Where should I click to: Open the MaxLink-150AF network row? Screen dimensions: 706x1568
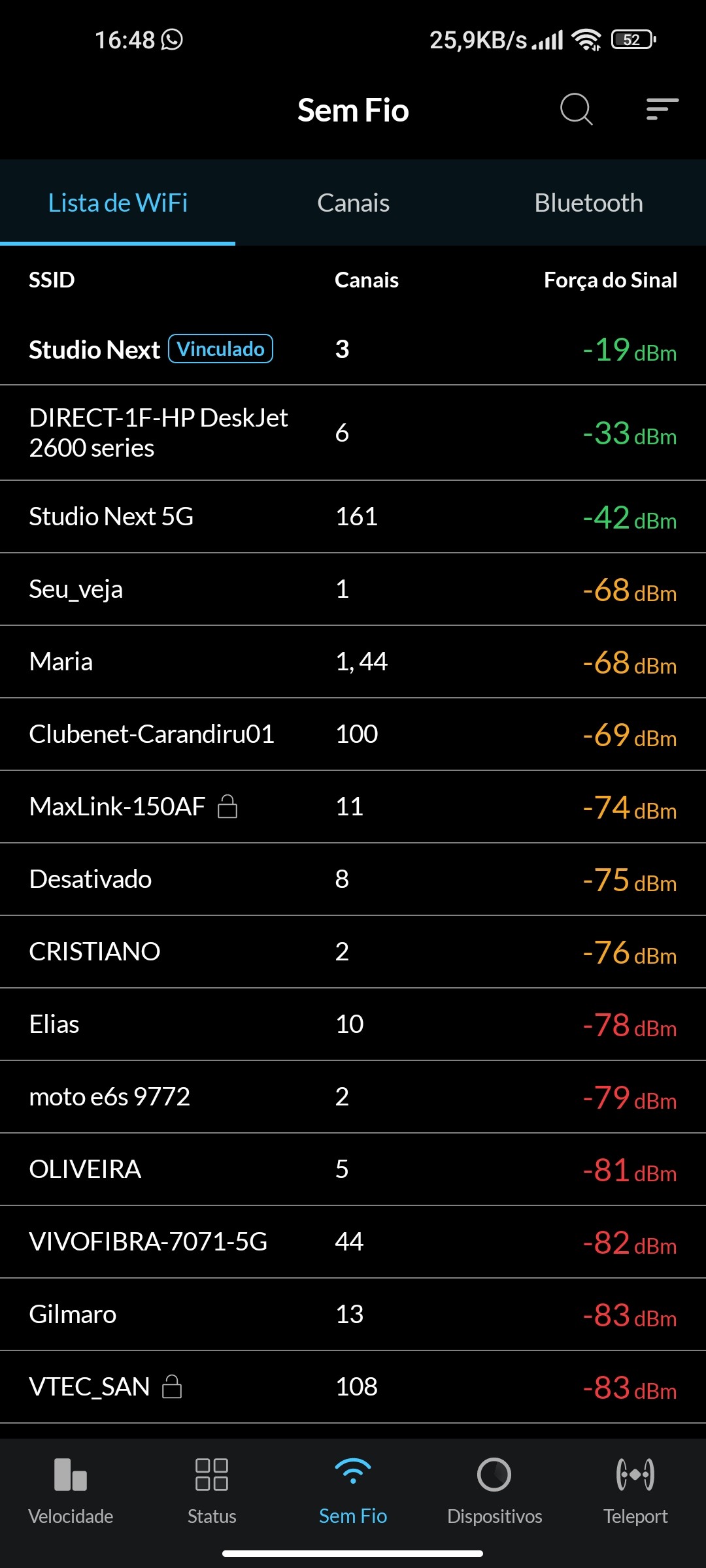(353, 807)
